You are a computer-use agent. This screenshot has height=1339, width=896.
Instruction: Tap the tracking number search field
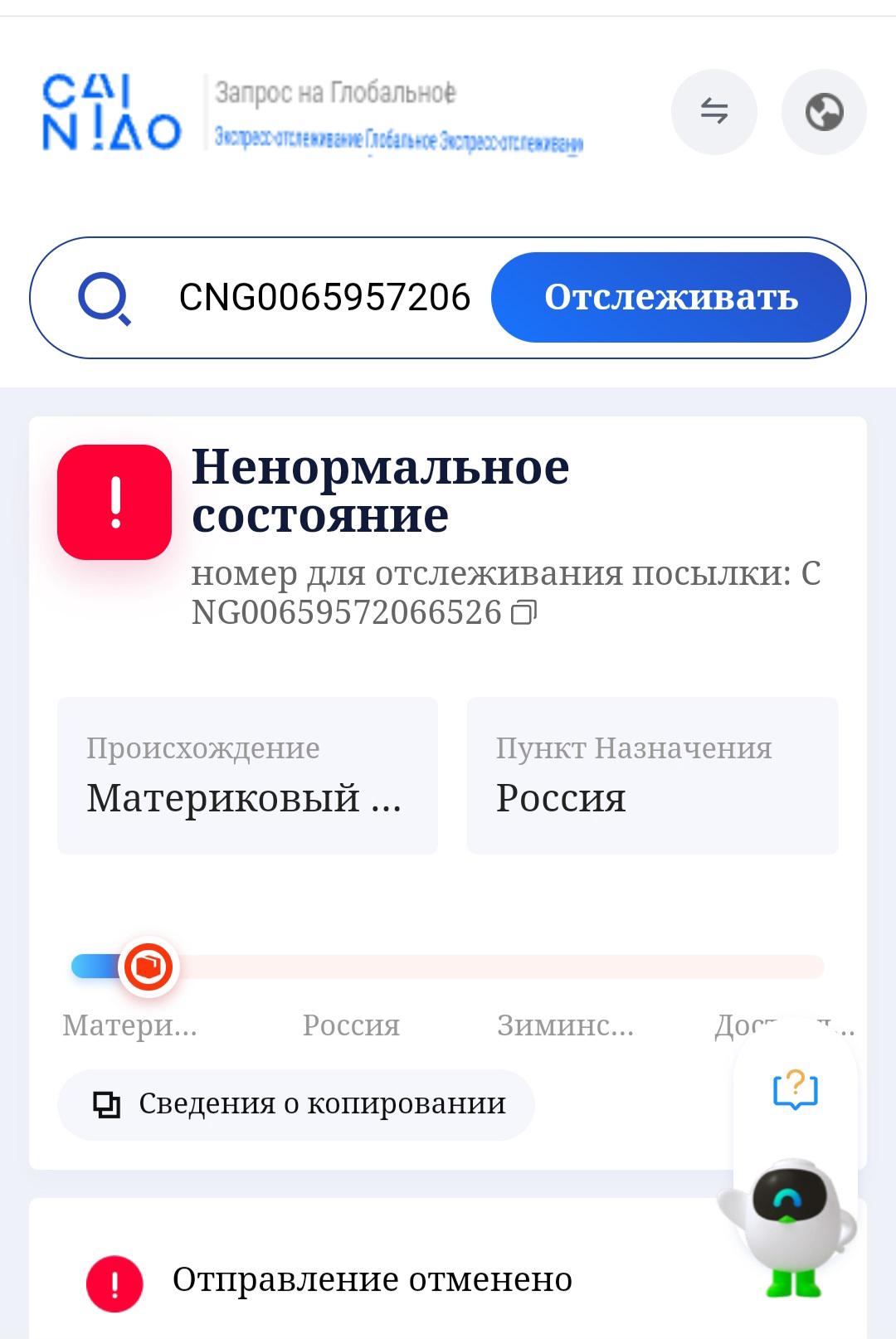[324, 298]
